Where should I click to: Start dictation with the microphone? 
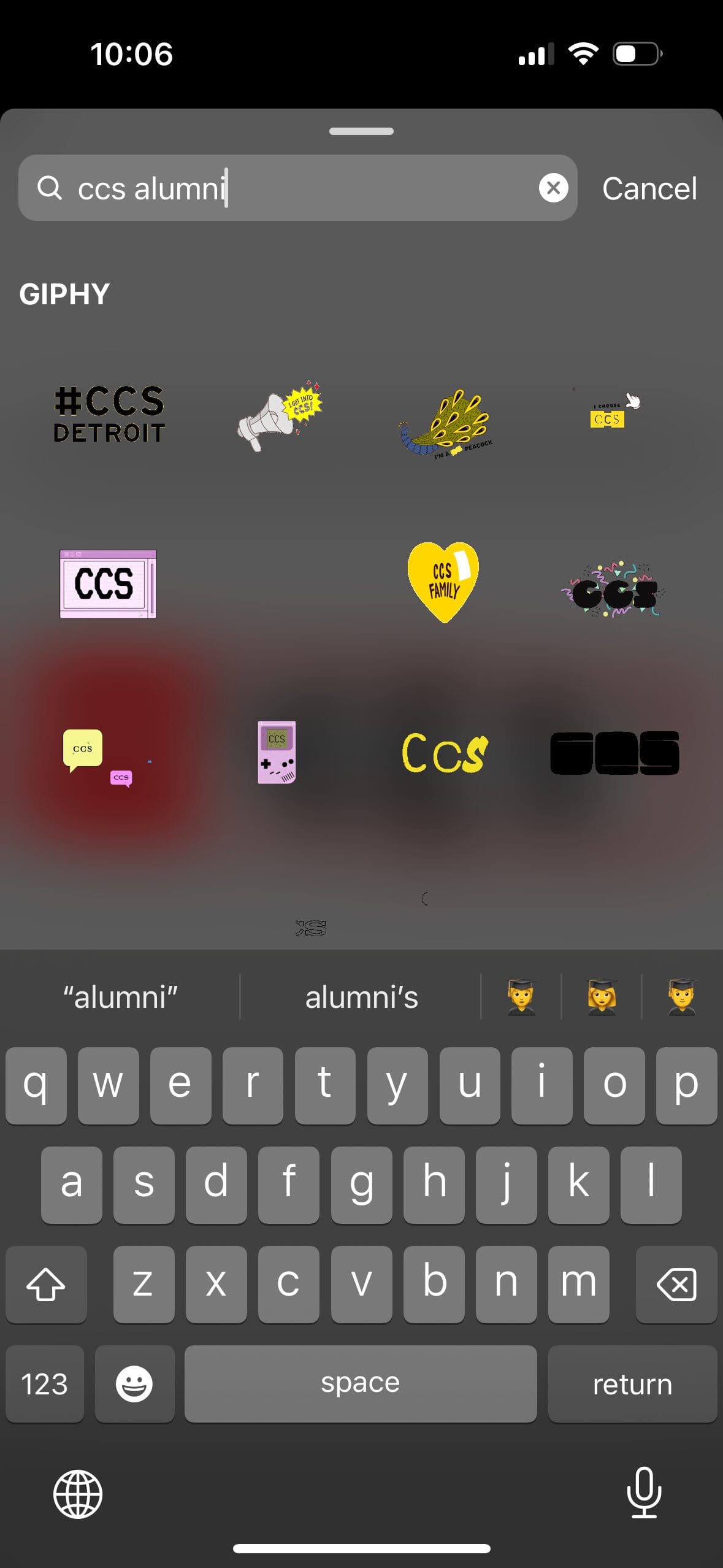point(644,1492)
